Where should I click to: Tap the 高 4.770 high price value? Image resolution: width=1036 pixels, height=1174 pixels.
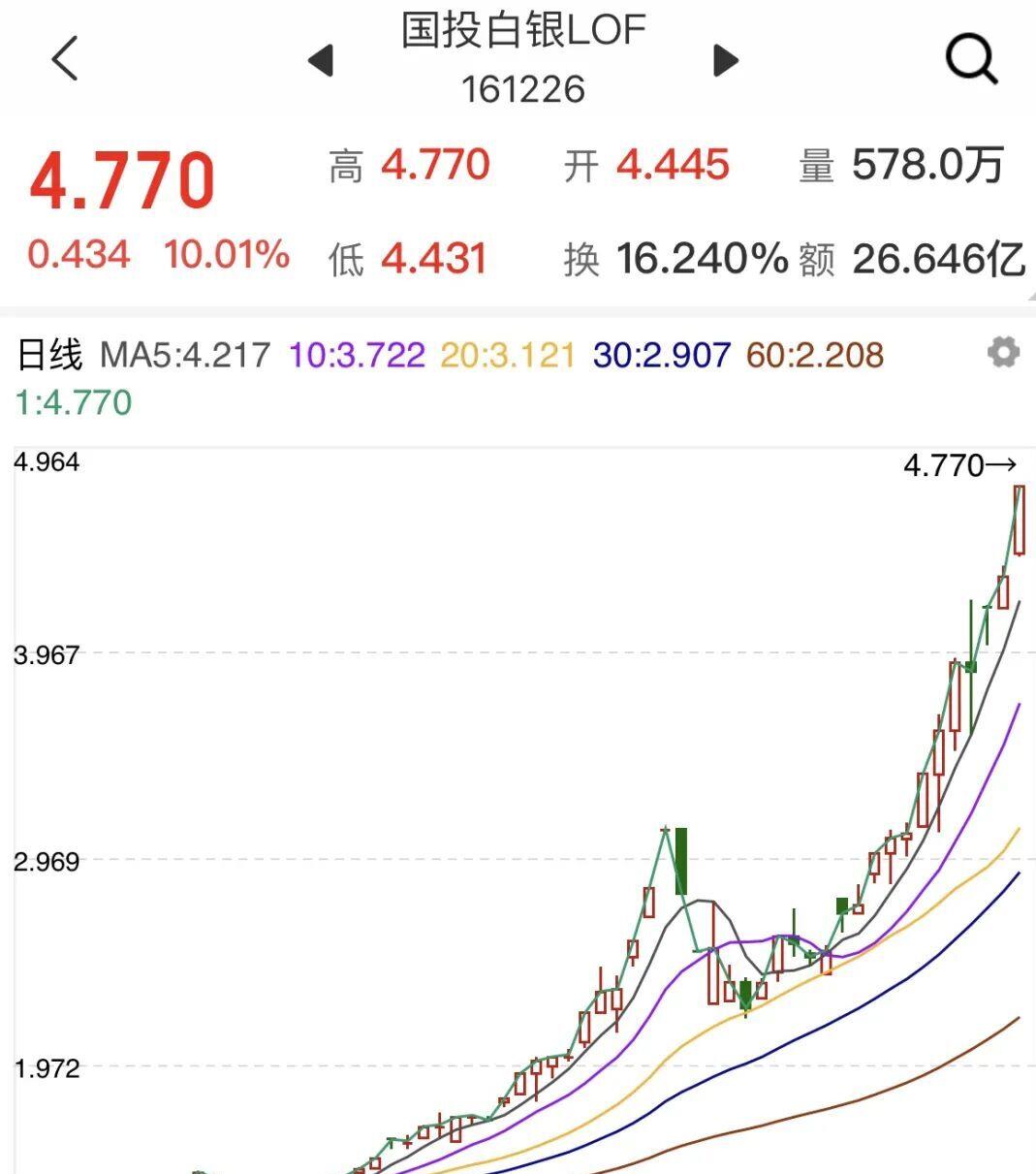pos(435,166)
